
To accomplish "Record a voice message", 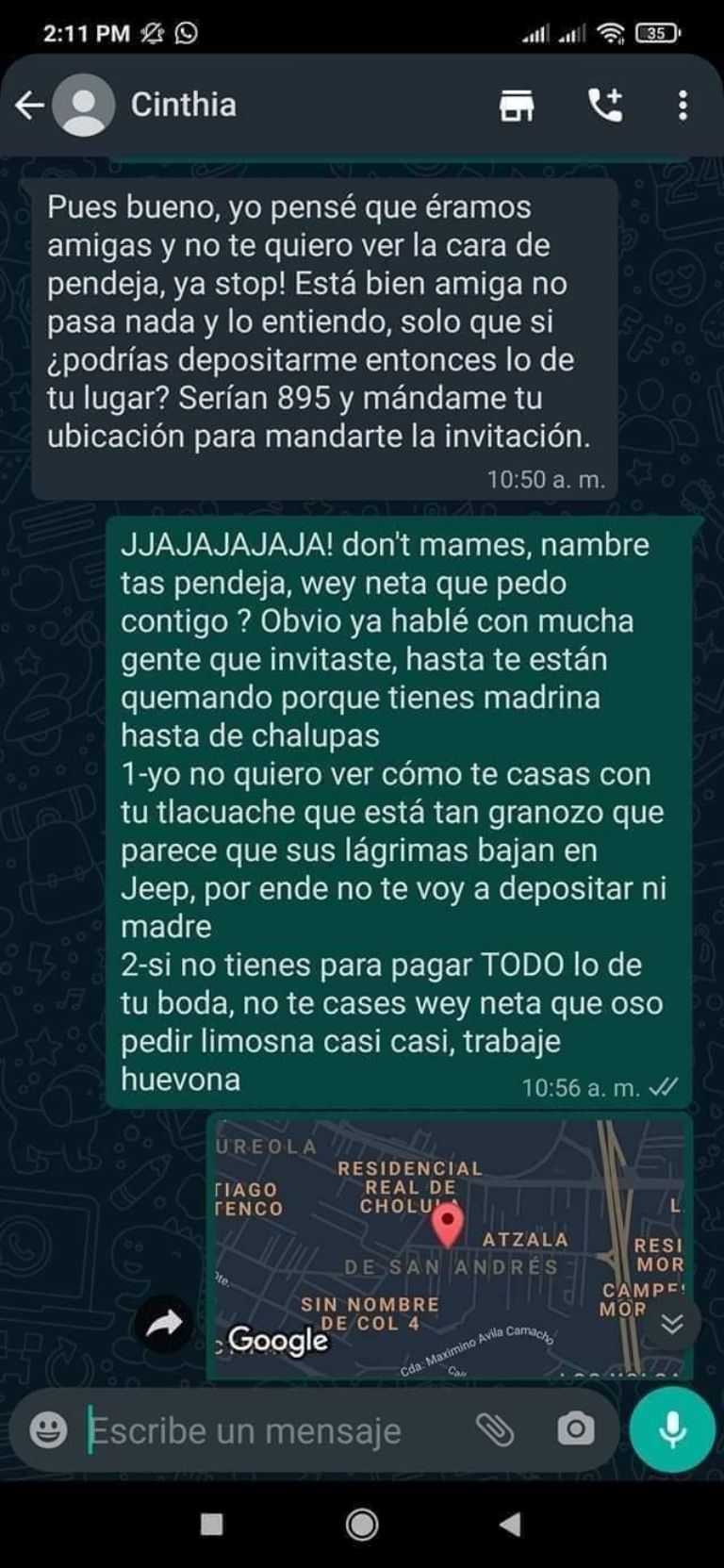I will (672, 1429).
